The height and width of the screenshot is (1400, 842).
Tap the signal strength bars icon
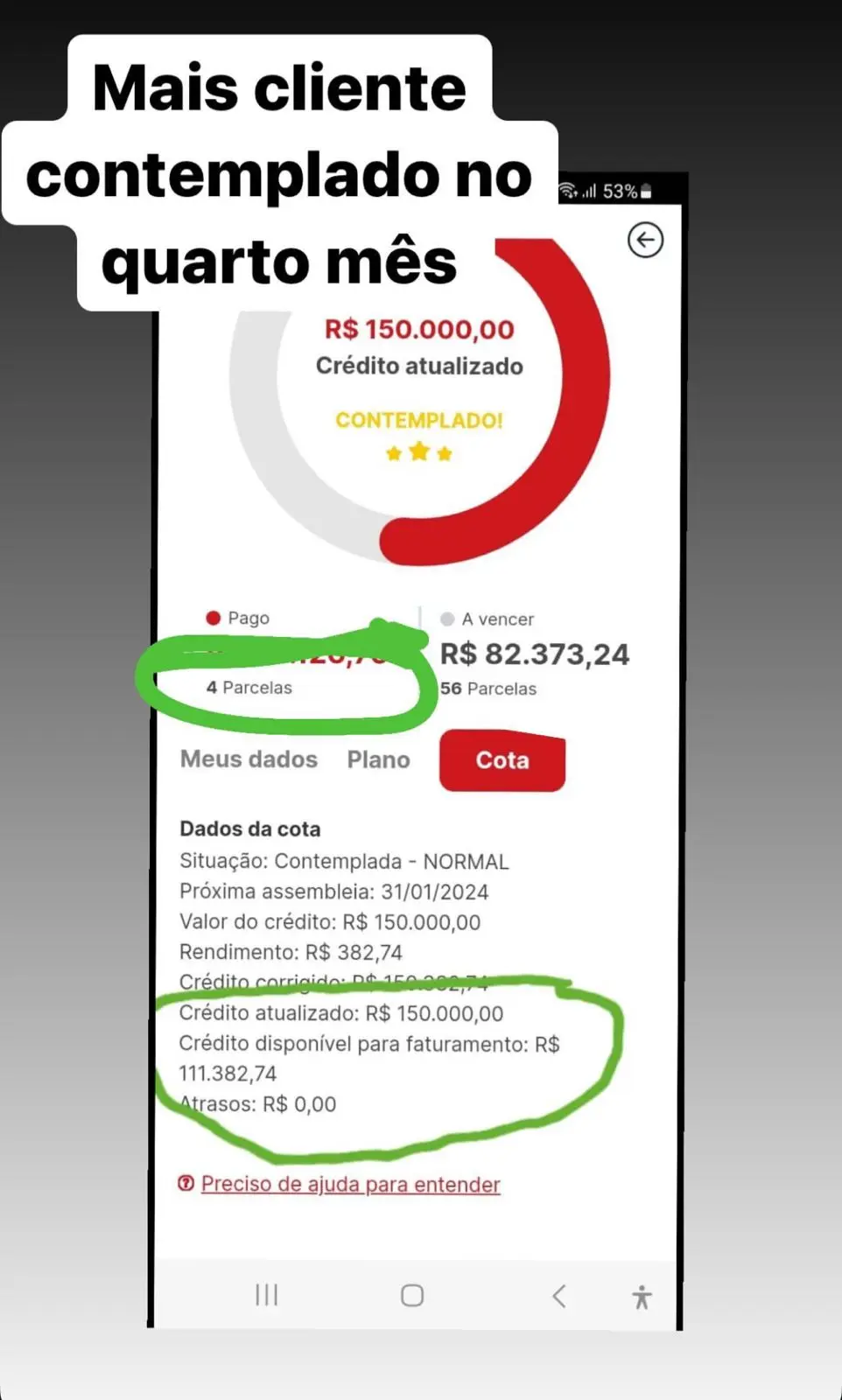tap(589, 191)
